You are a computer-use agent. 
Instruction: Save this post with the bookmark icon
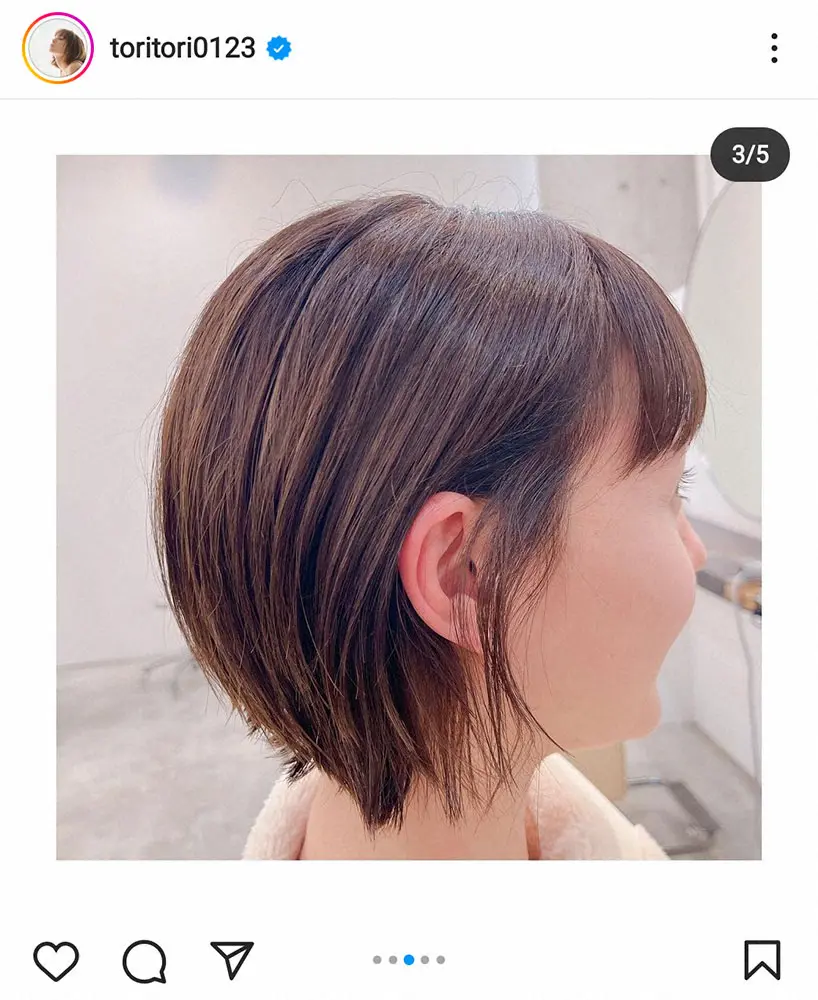coord(762,961)
